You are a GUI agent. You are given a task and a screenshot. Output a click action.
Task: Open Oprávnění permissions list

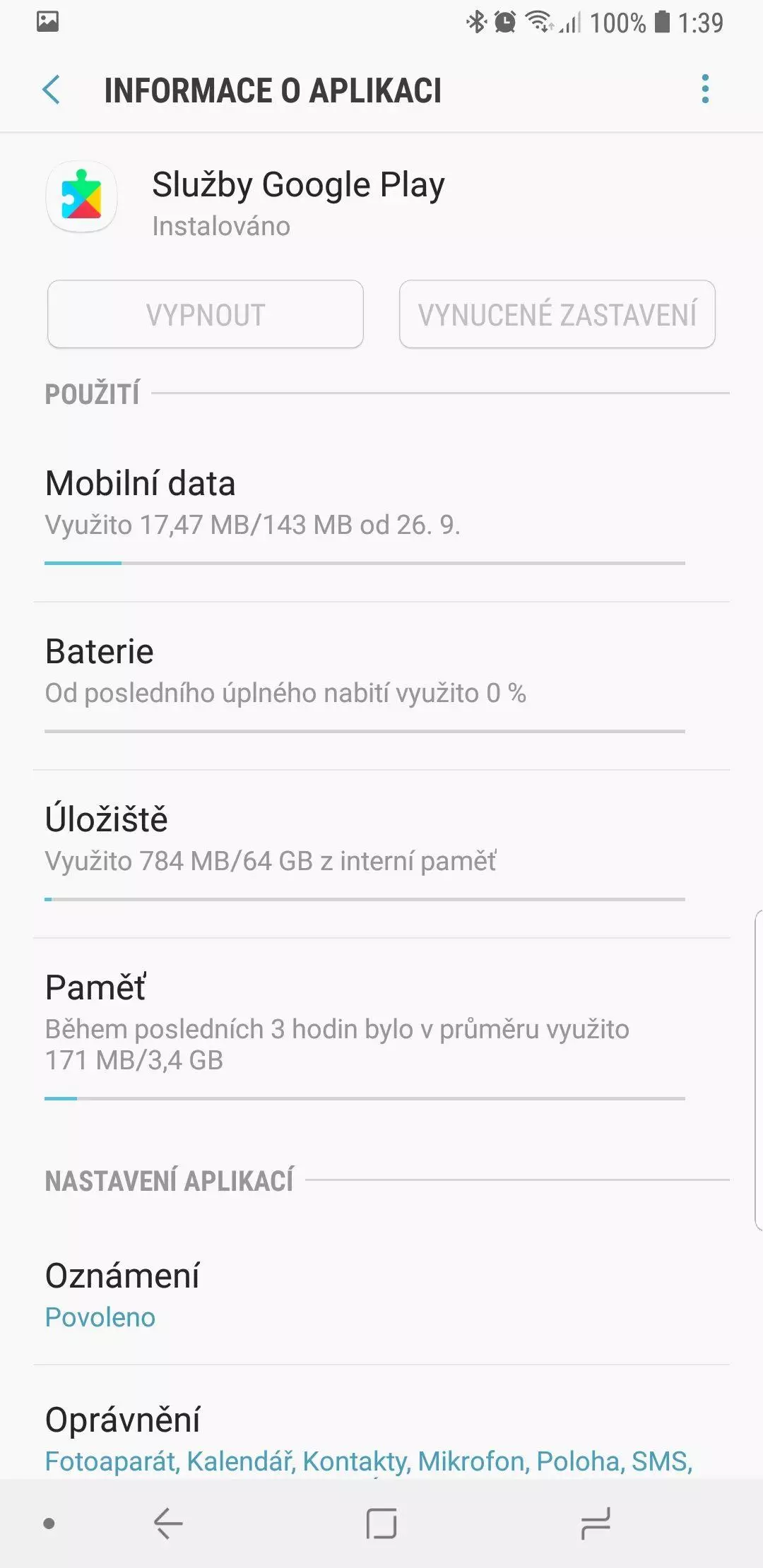(381, 1434)
